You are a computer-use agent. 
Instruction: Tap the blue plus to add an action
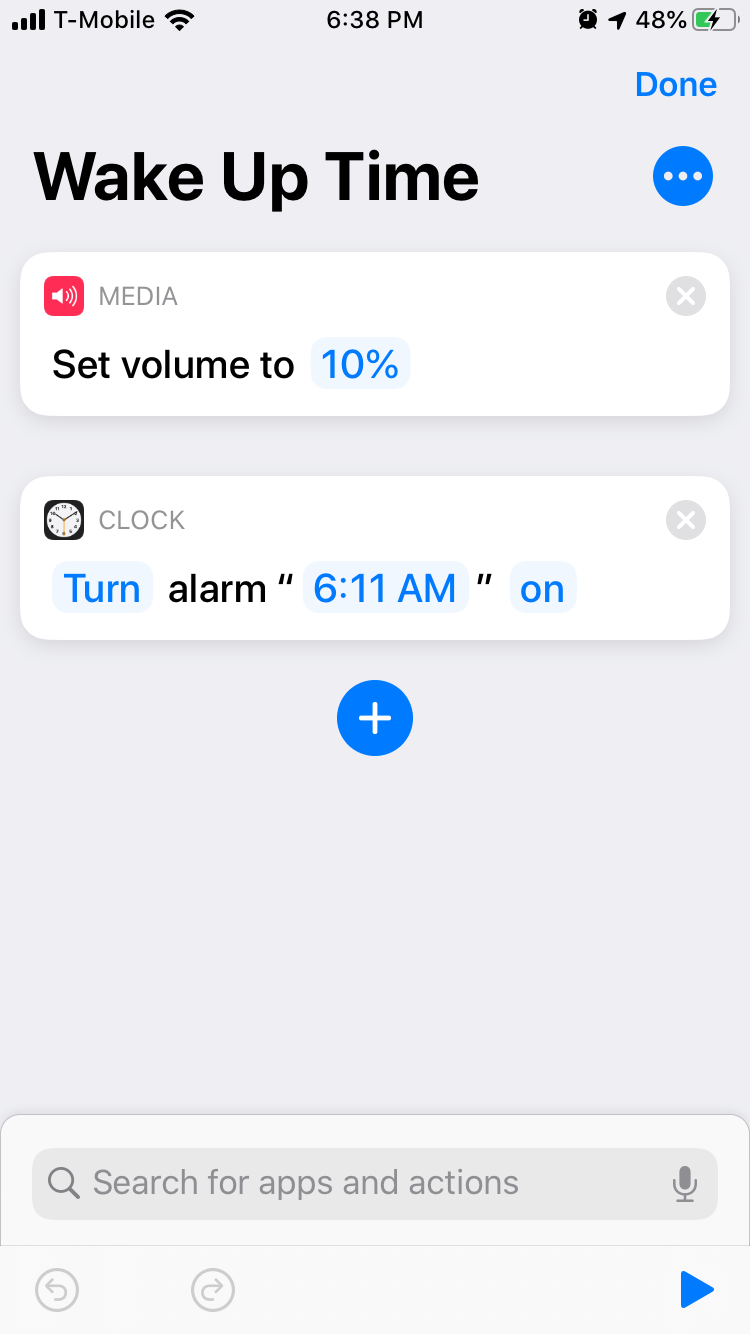[x=375, y=718]
